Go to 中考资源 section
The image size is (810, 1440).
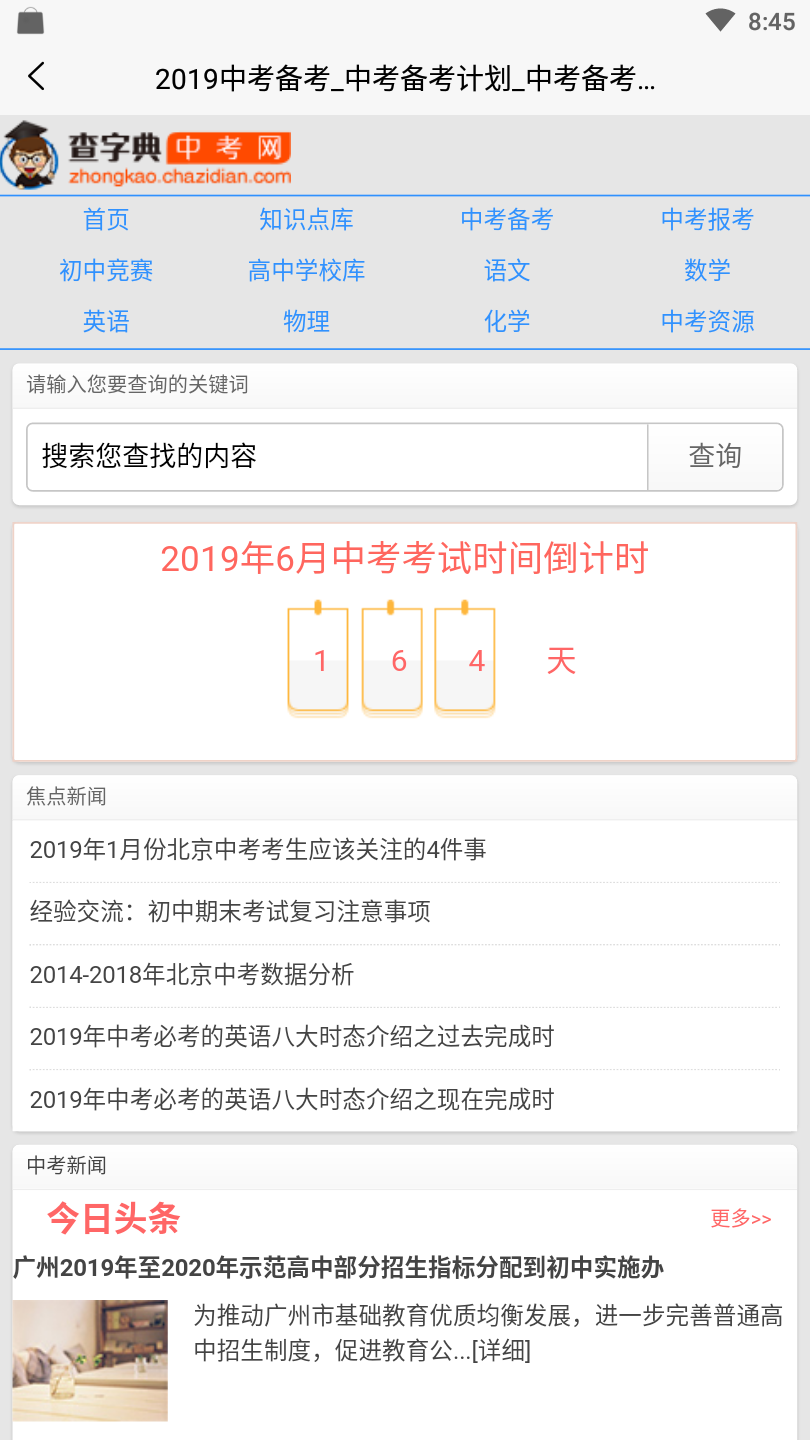[x=707, y=322]
